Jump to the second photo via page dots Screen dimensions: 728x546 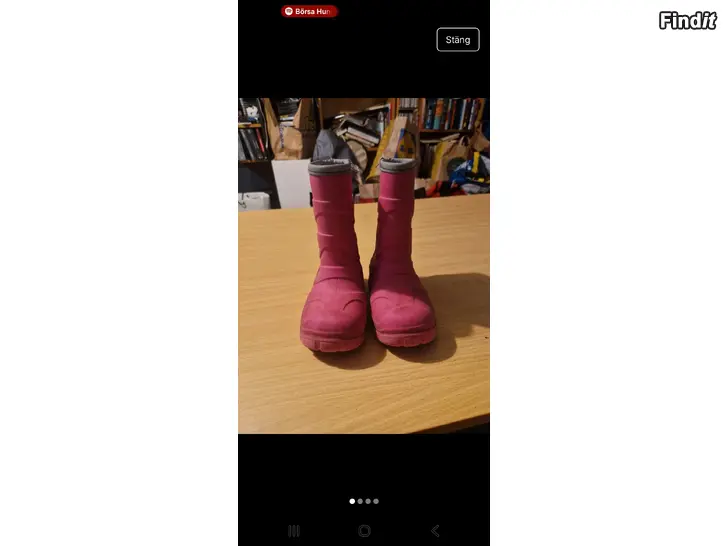pyautogui.click(x=360, y=501)
